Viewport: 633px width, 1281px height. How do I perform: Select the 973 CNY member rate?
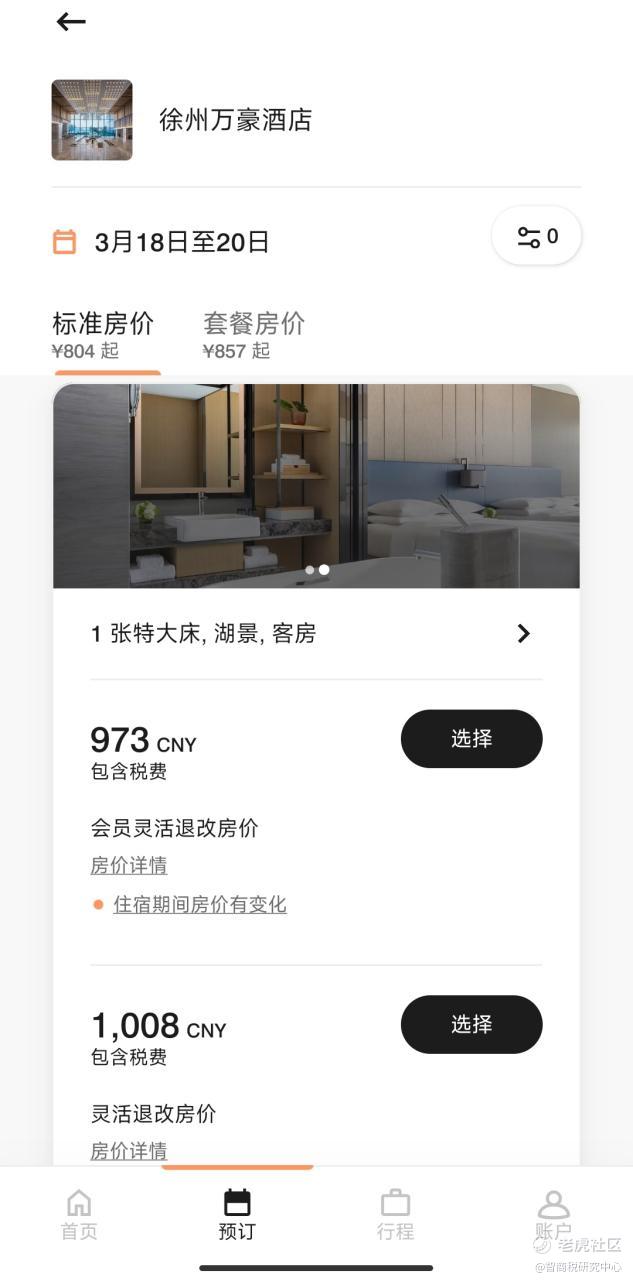[471, 739]
